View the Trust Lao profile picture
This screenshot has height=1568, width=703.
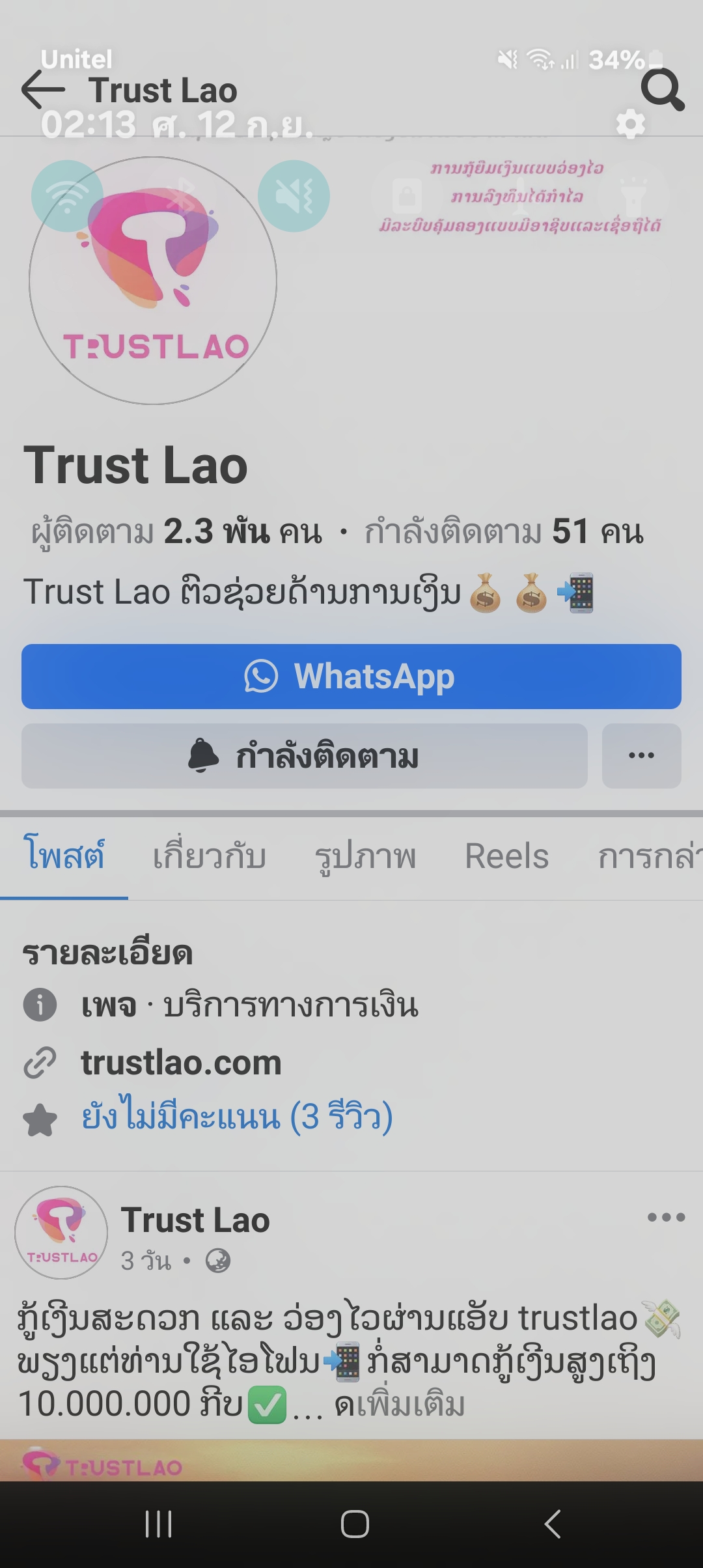click(x=153, y=281)
